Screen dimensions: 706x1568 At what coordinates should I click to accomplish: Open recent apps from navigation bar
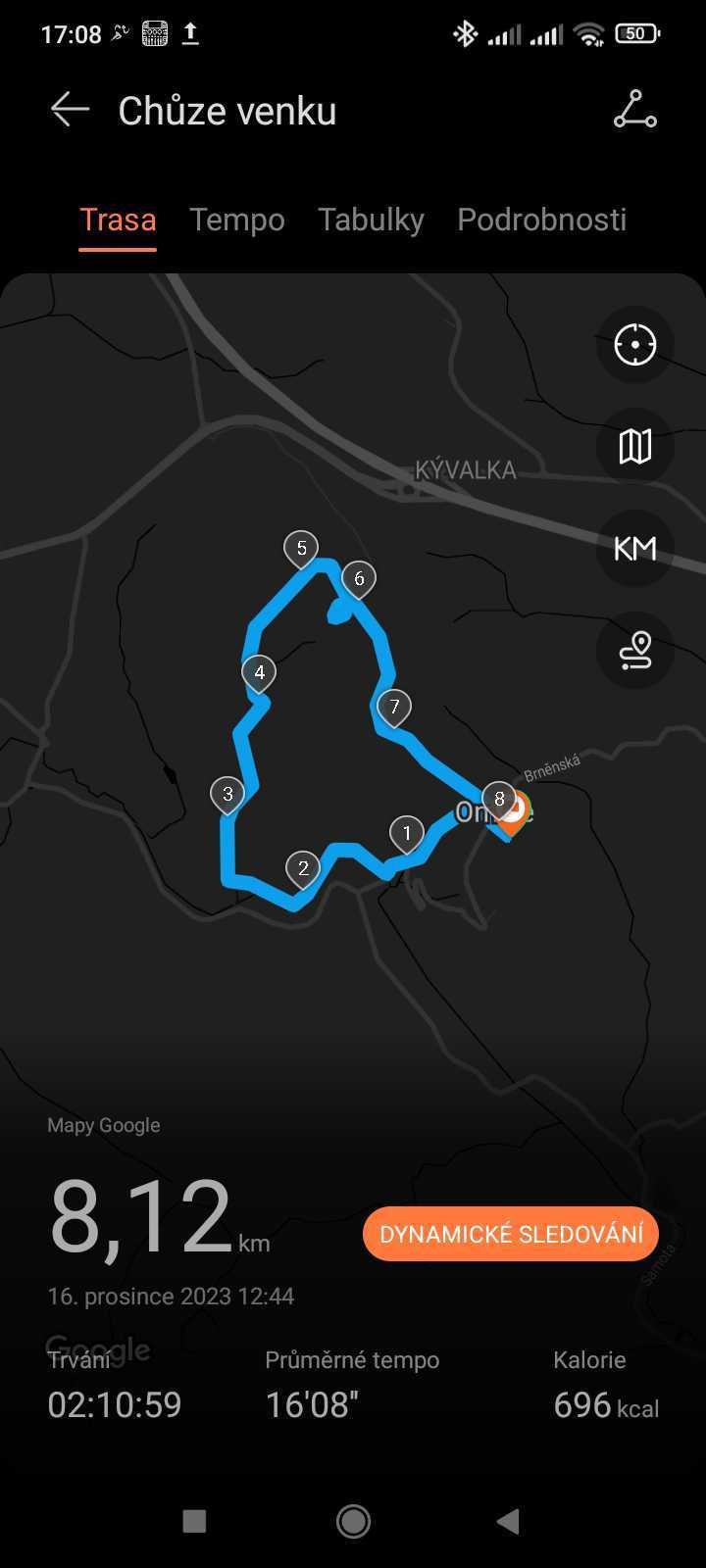(x=194, y=1521)
